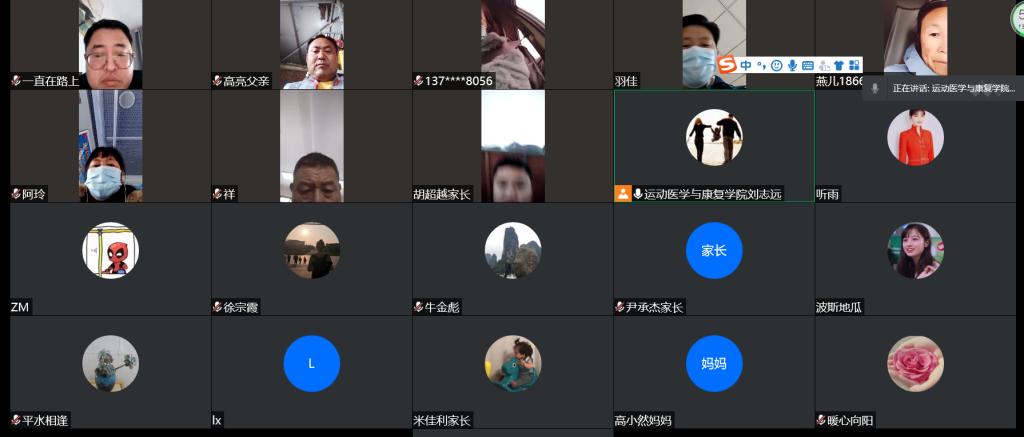Image resolution: width=1024 pixels, height=437 pixels.
Task: Open 胡超越家长's video tile
Action: pos(512,146)
